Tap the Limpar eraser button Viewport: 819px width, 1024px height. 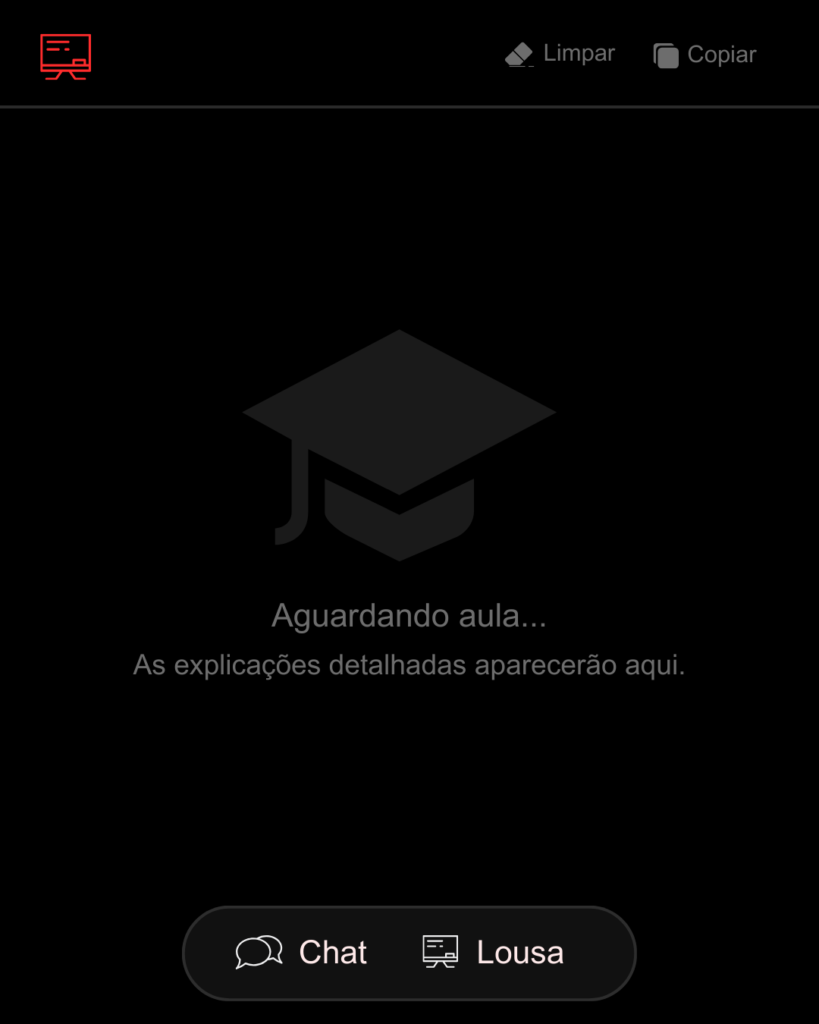pos(560,54)
